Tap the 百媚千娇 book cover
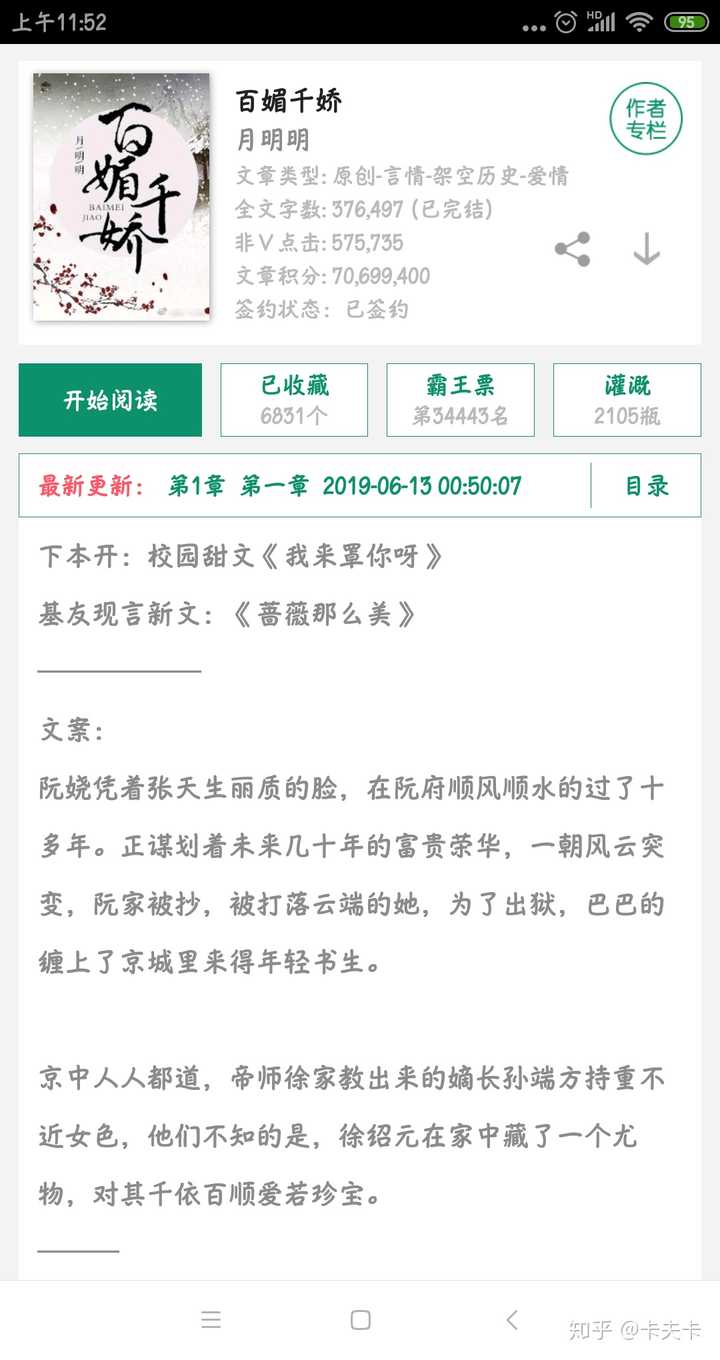This screenshot has width=720, height=1360. point(122,196)
